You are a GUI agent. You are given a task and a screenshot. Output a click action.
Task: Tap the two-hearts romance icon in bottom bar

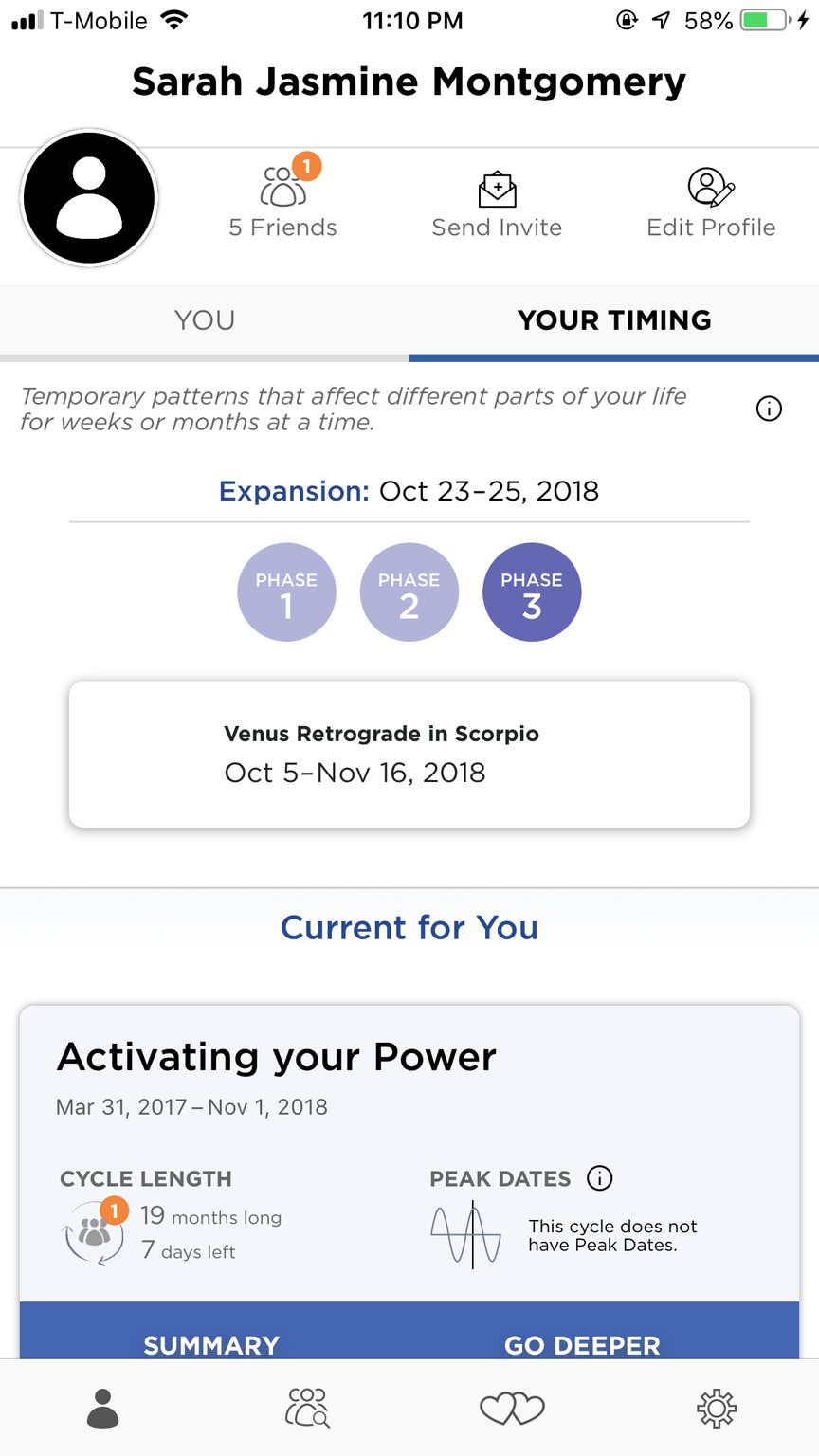click(512, 1409)
